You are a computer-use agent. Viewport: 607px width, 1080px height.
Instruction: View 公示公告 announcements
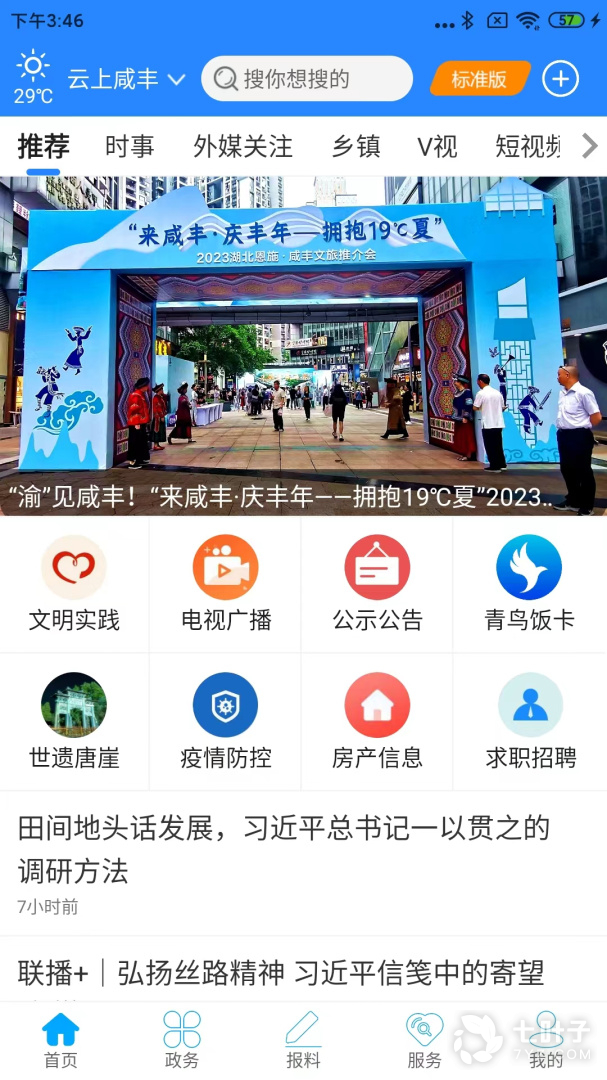pyautogui.click(x=378, y=583)
